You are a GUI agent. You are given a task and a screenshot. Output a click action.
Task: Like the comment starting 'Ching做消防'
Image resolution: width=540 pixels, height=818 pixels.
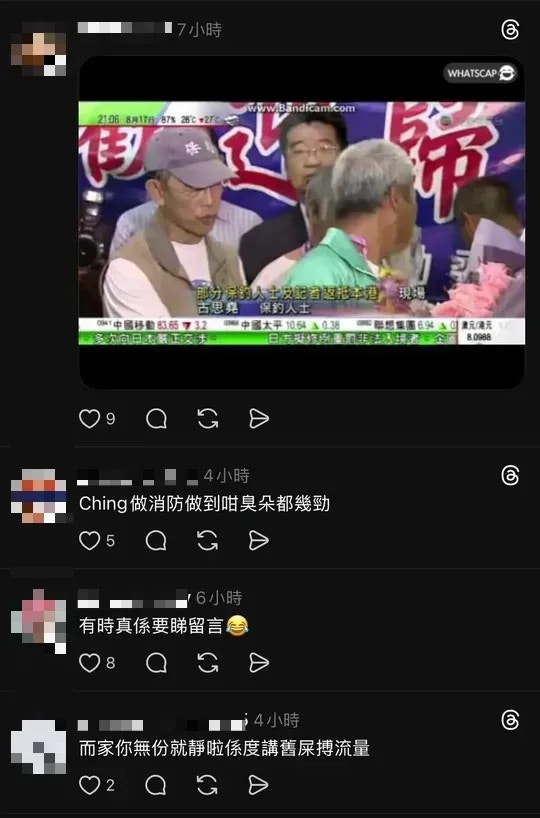(89, 540)
